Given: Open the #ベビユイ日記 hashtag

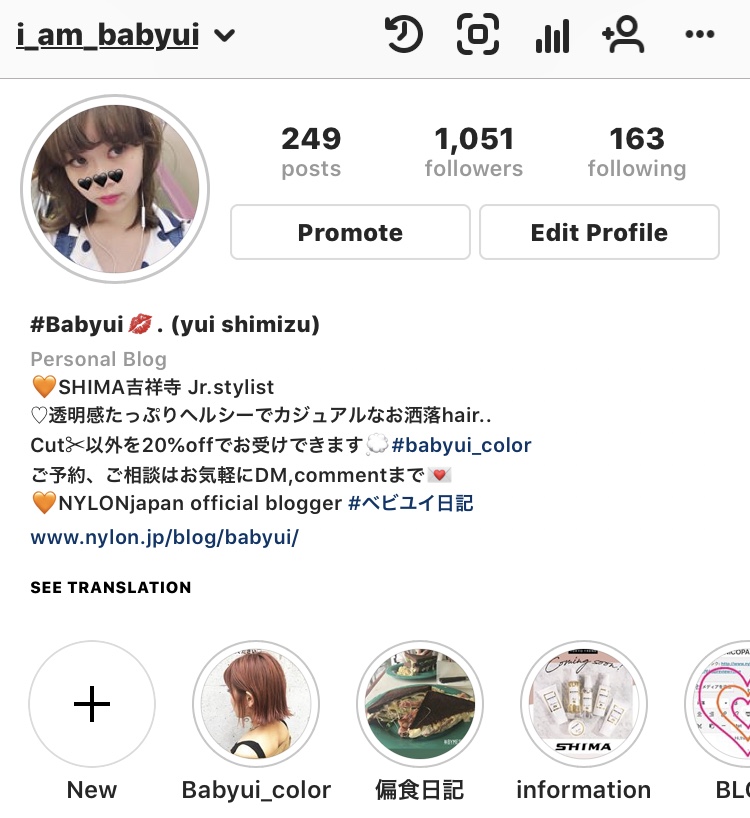Looking at the screenshot, I should (x=410, y=503).
